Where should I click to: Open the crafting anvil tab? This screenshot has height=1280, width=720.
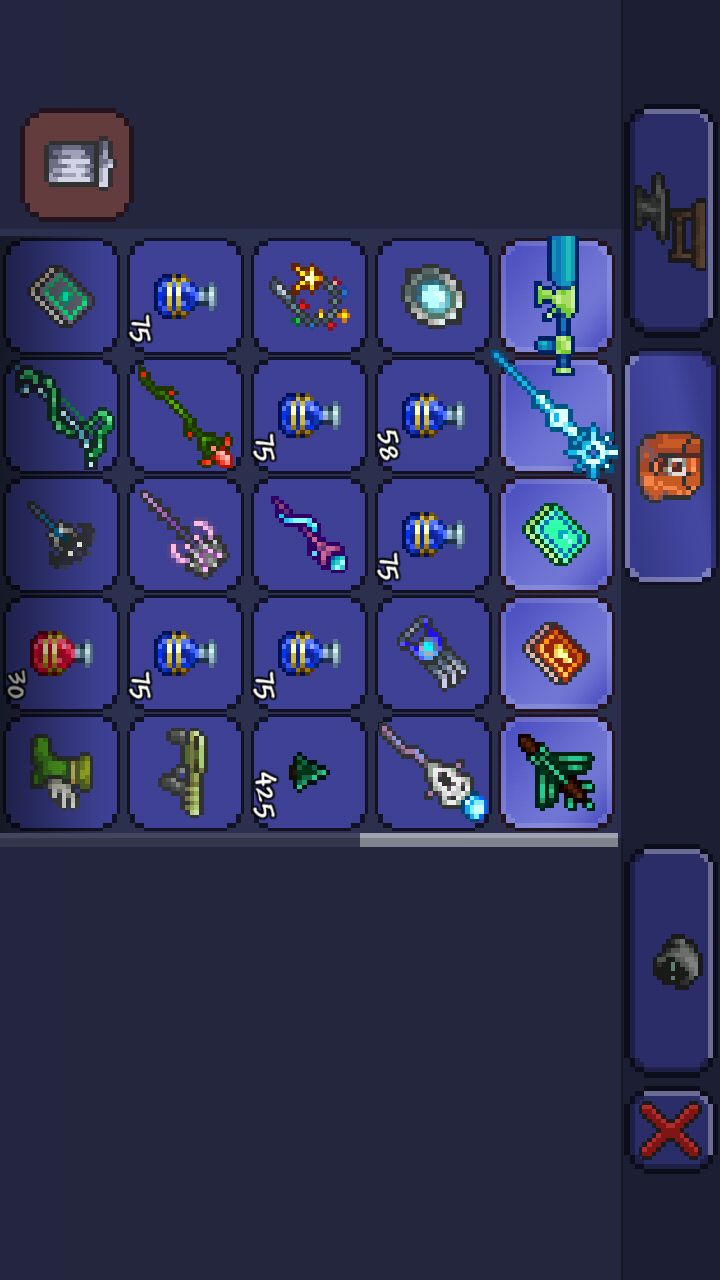click(x=670, y=222)
